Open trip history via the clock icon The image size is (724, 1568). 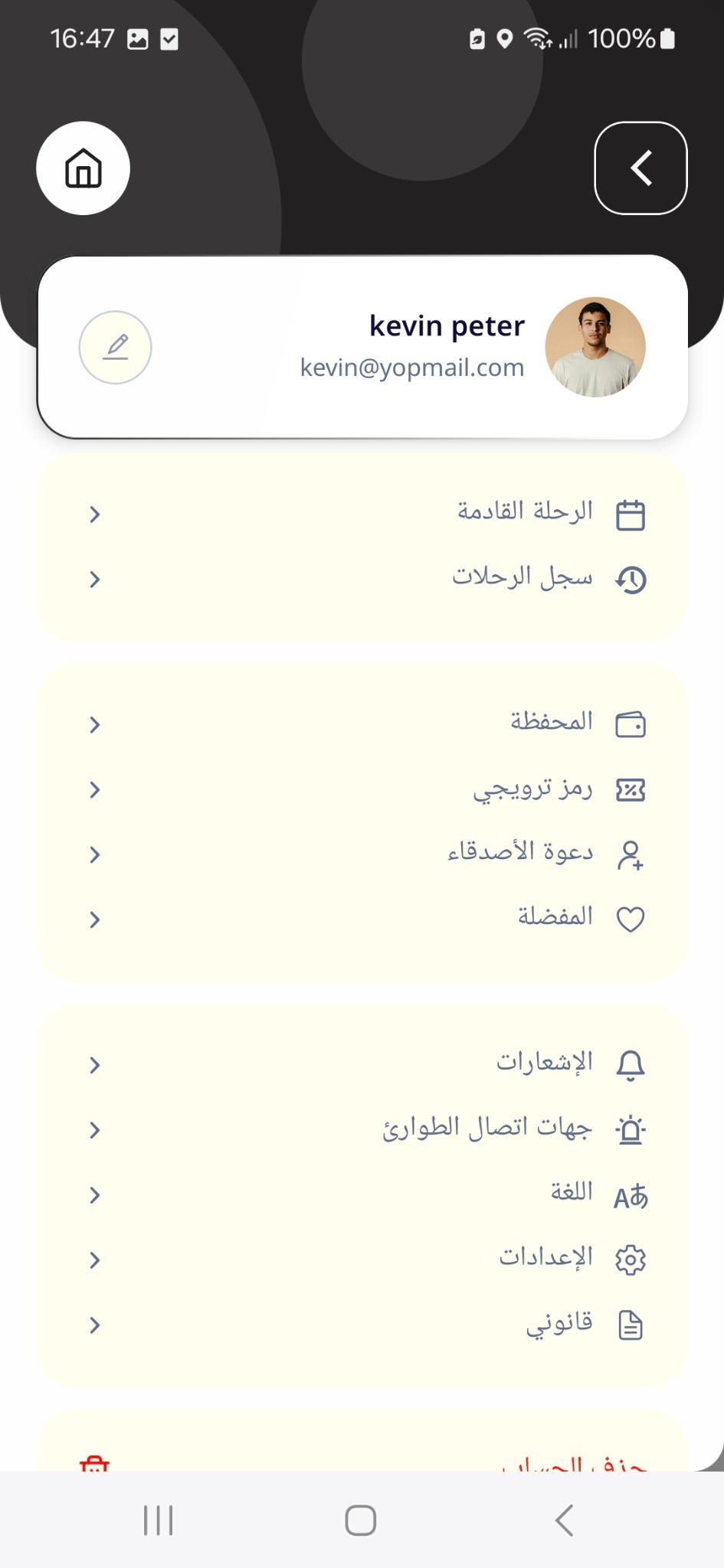coord(631,580)
